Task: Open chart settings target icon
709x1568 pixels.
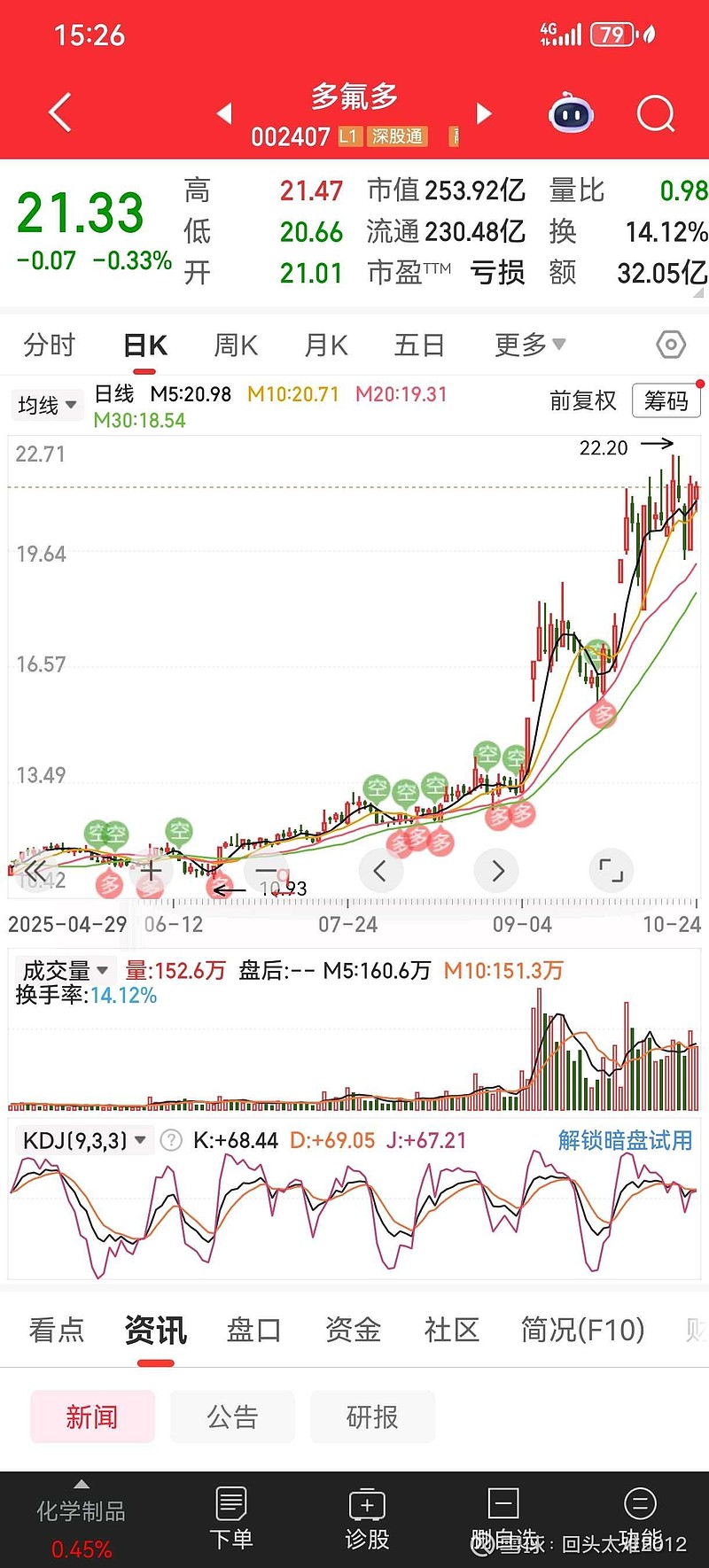Action: pos(671,345)
